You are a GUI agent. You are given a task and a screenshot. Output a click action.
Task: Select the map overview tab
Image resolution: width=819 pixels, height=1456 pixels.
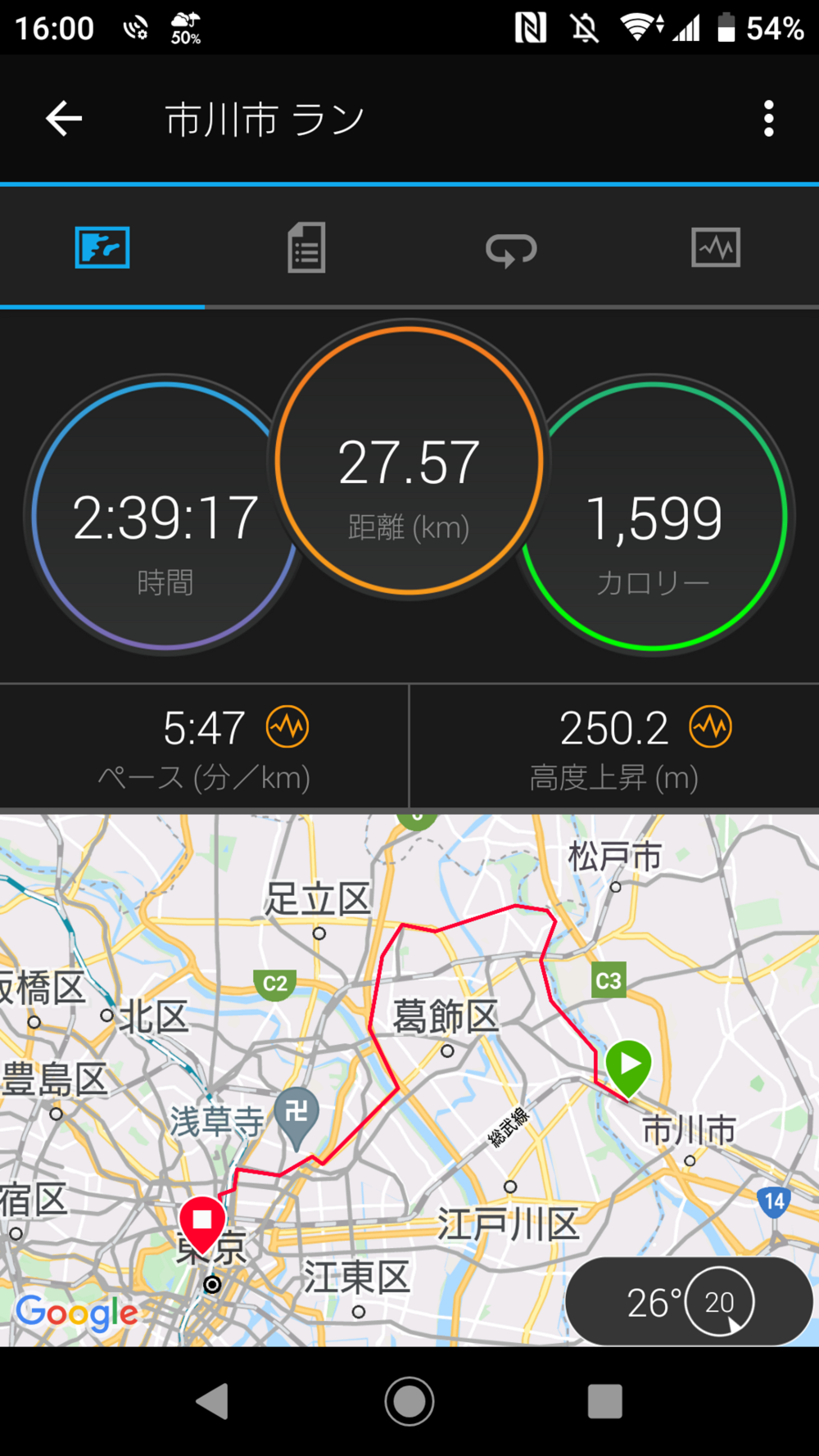(x=102, y=247)
